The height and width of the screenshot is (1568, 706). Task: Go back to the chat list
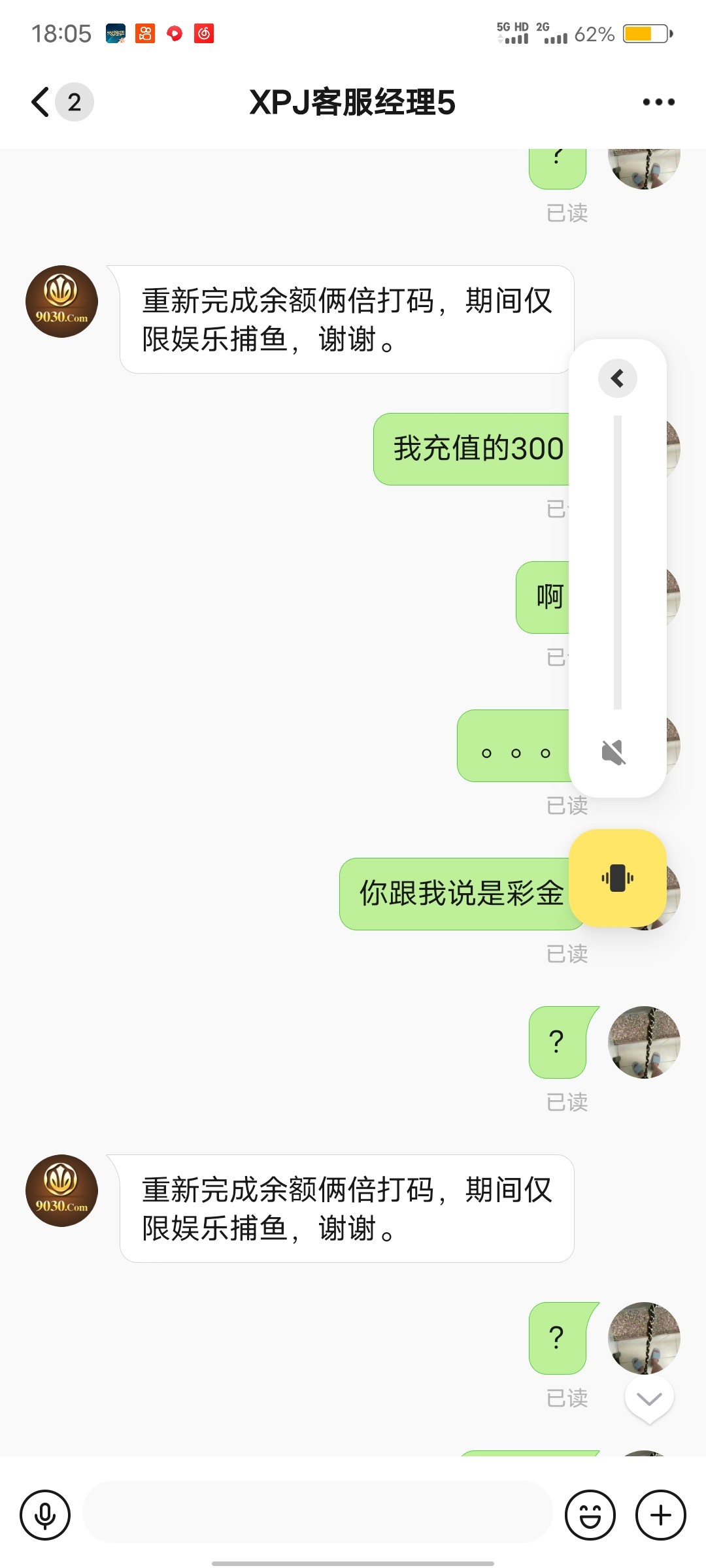click(41, 102)
